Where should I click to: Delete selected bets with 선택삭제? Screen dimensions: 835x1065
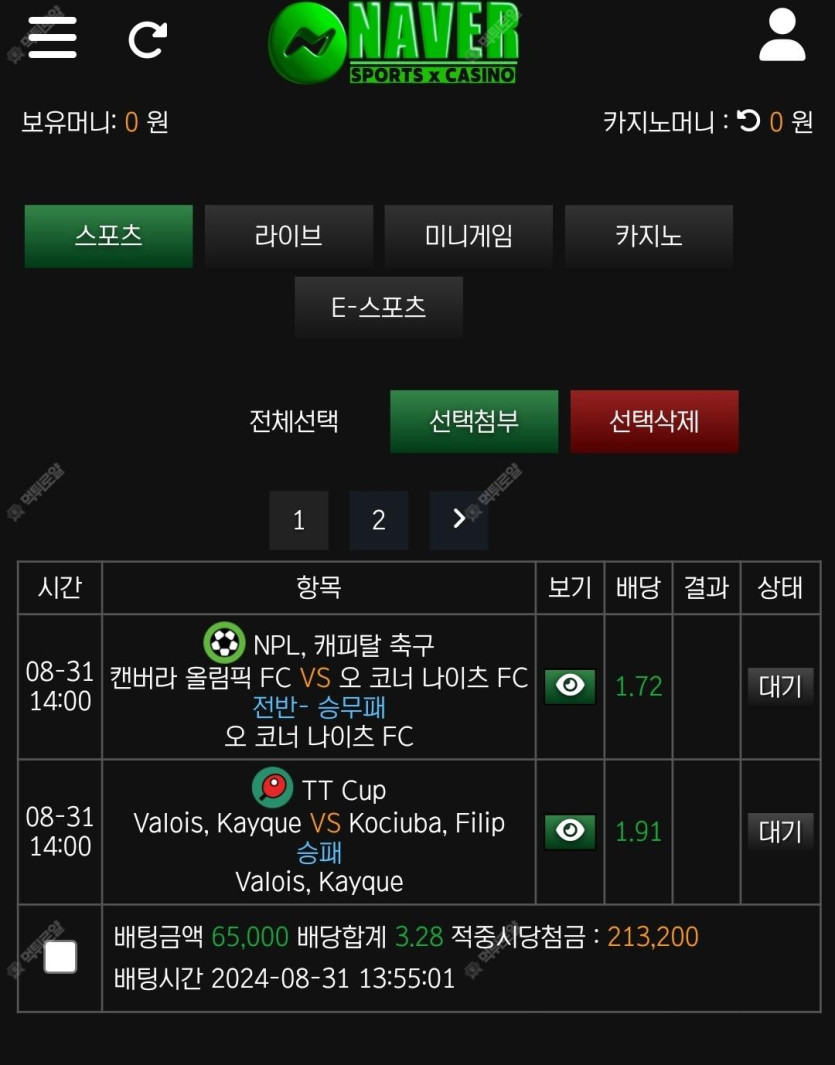(x=654, y=421)
